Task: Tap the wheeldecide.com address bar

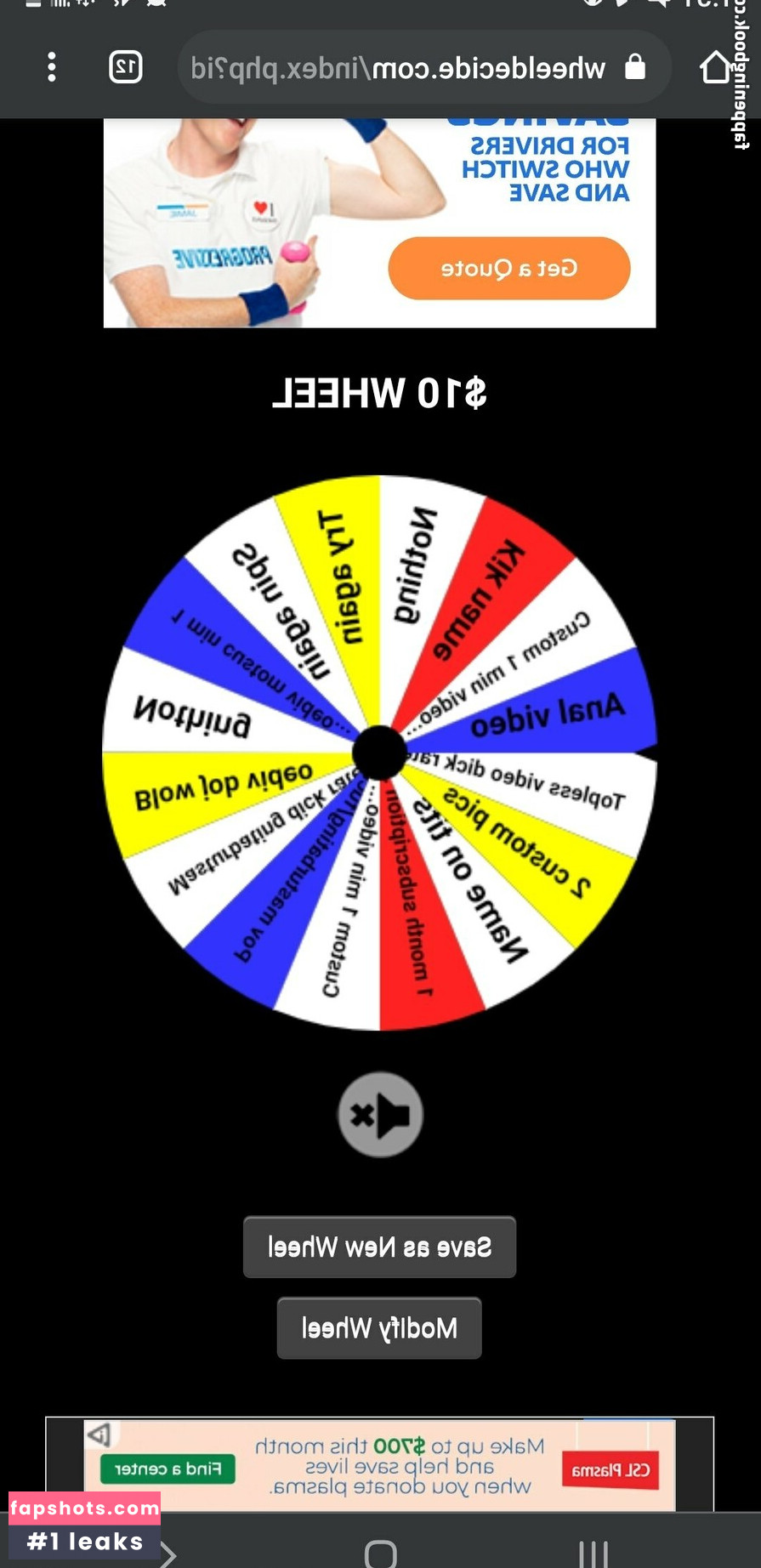Action: (408, 68)
